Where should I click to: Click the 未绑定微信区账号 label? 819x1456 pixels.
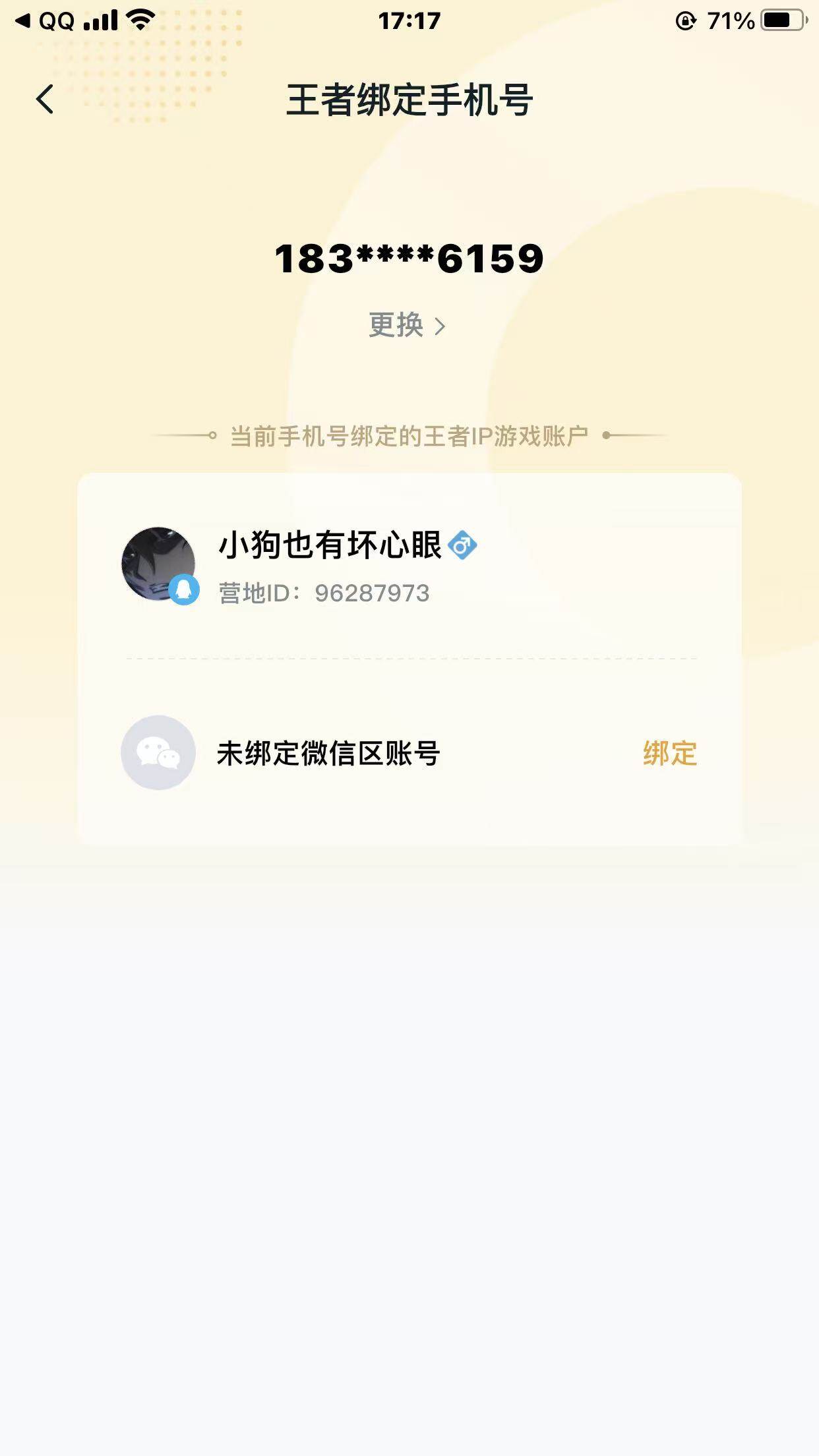click(x=330, y=752)
